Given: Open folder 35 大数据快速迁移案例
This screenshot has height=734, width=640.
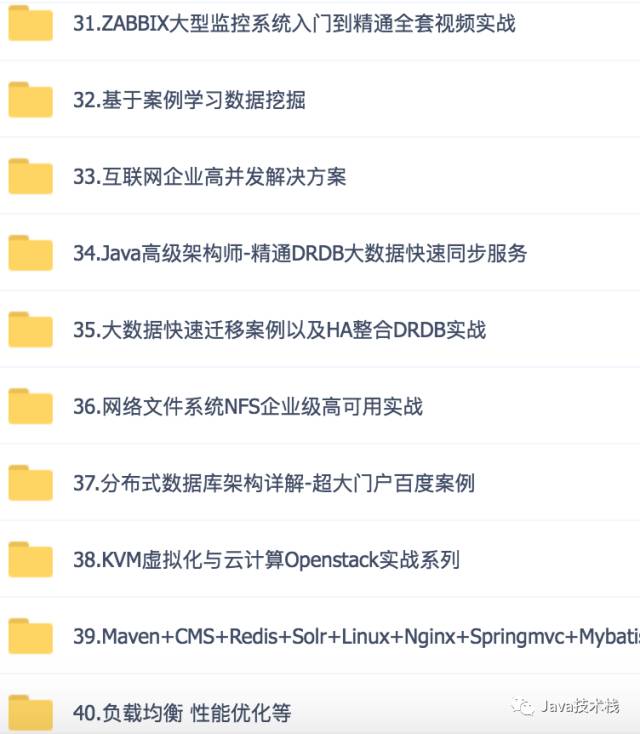Looking at the screenshot, I should tap(279, 329).
